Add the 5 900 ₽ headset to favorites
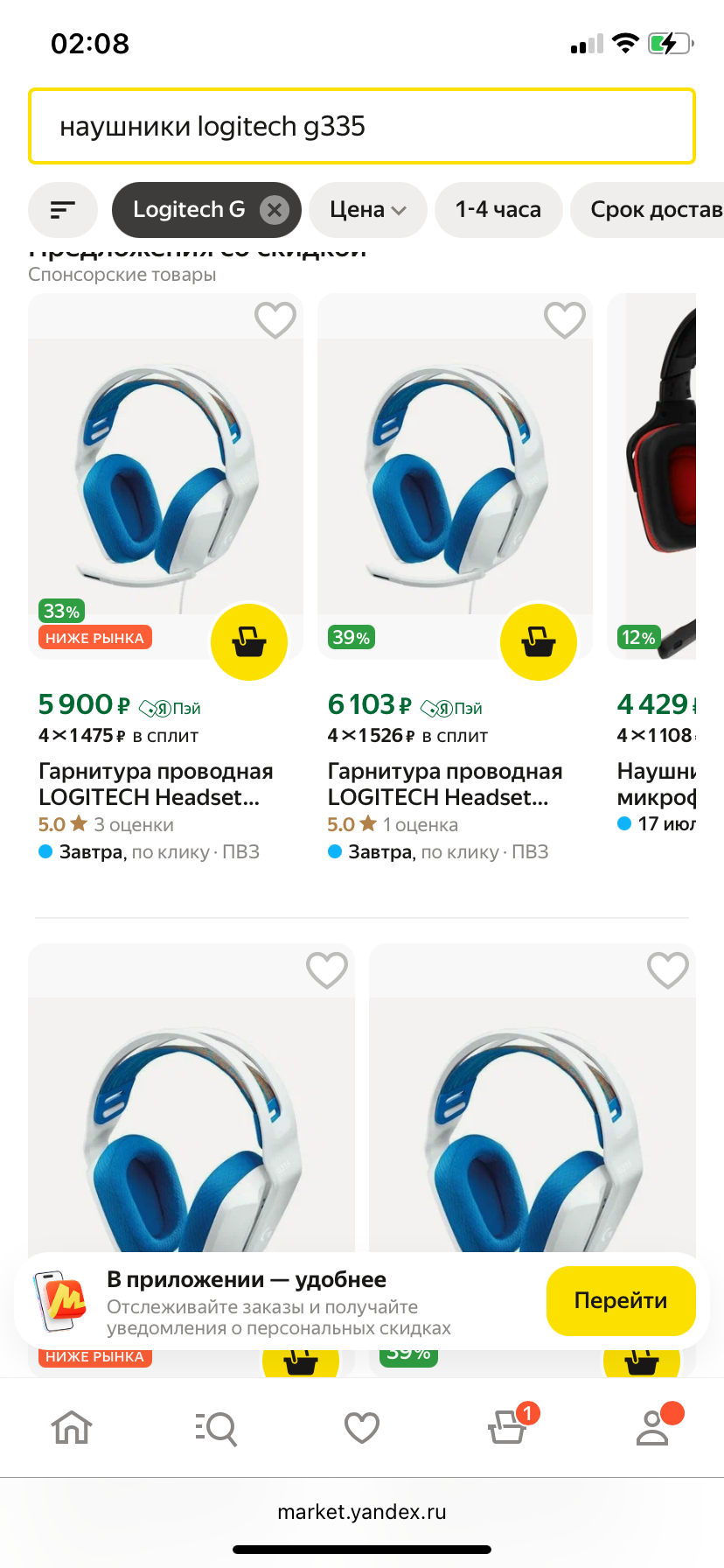 pyautogui.click(x=275, y=319)
